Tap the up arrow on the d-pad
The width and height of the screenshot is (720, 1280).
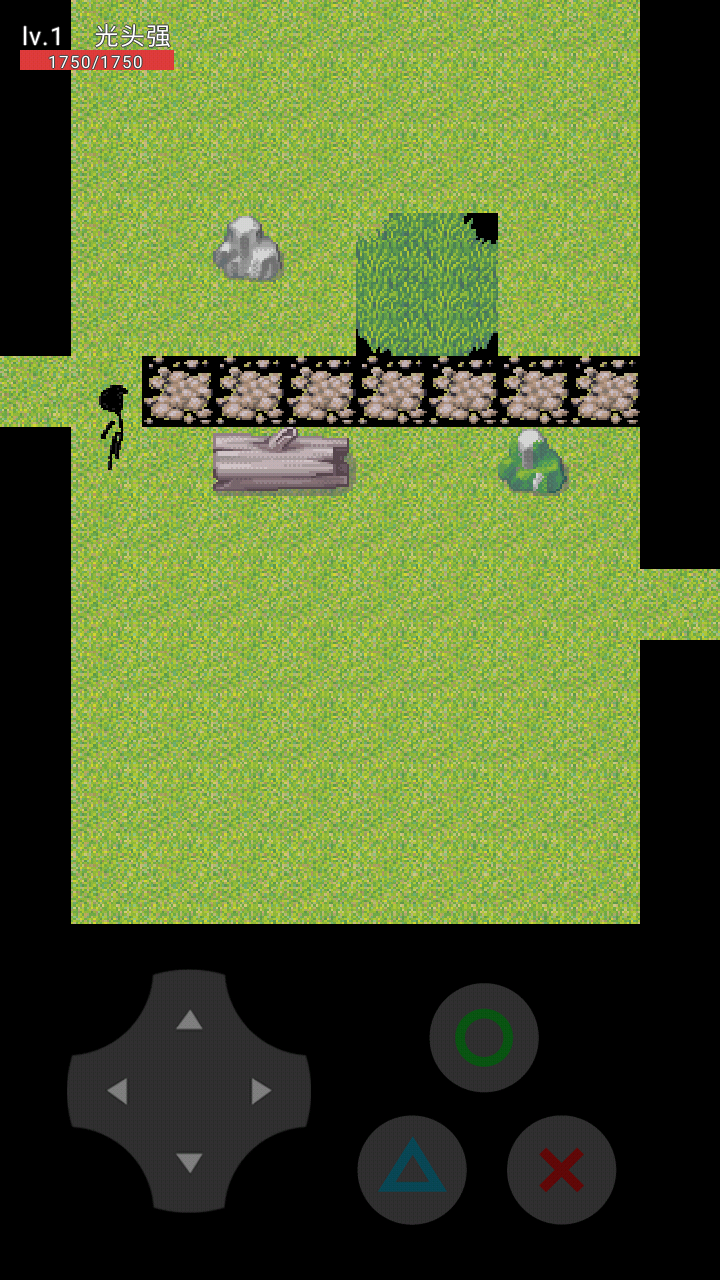[189, 1020]
